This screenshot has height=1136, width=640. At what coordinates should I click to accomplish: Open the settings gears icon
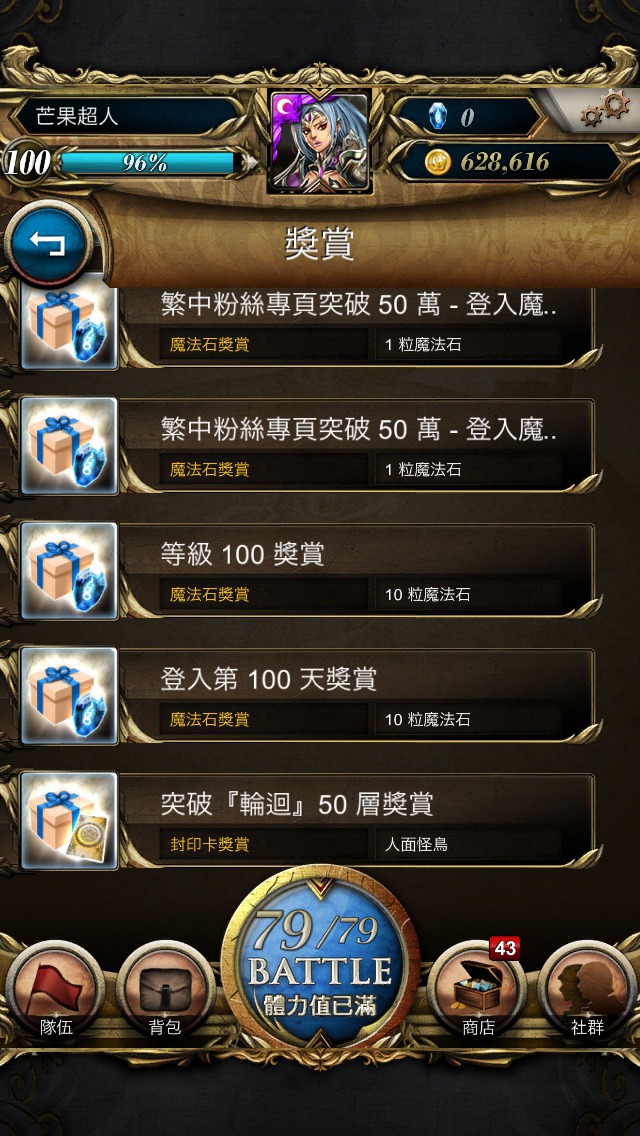pos(607,110)
